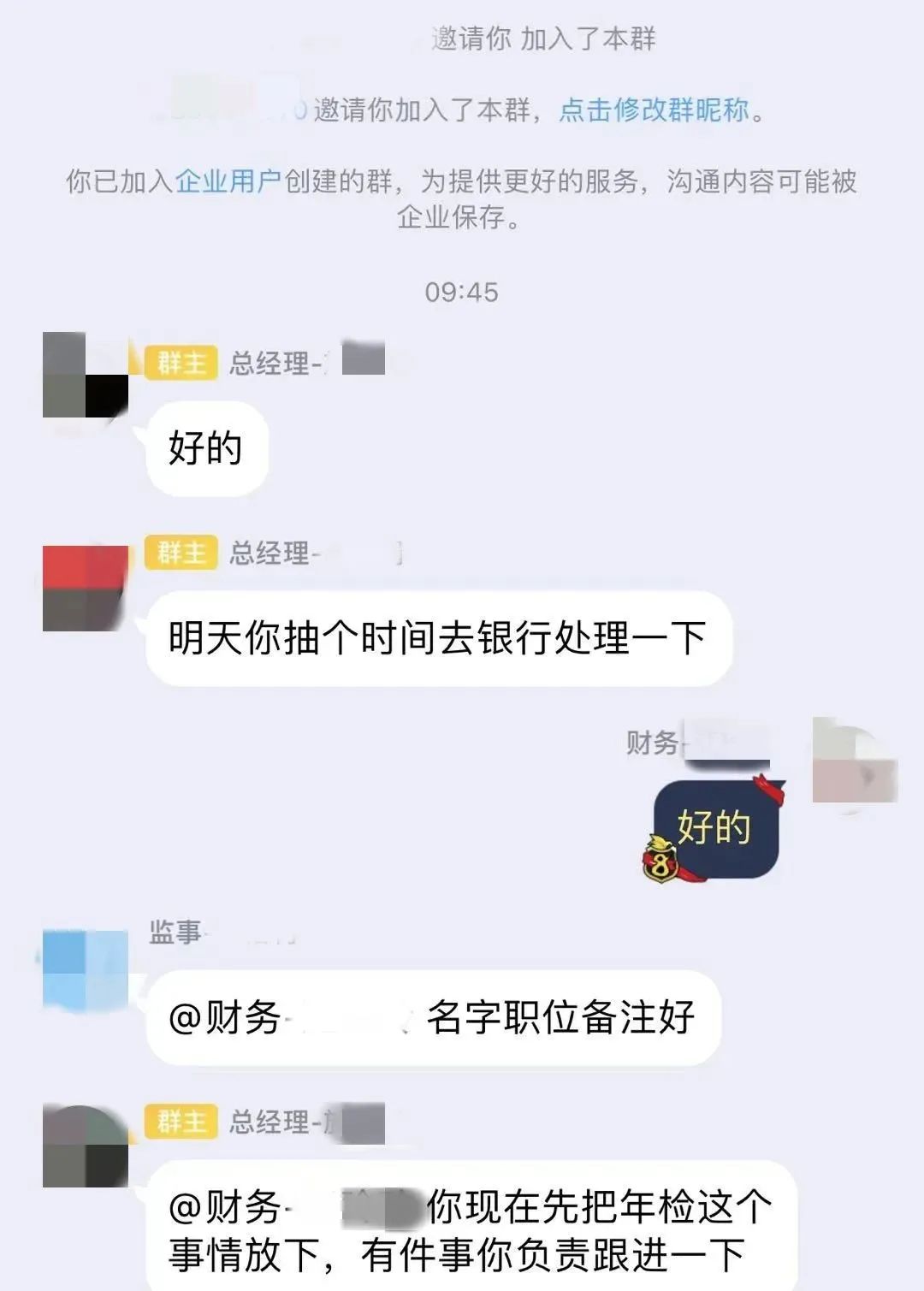
Task: Tap the 点击修改群昵称 link
Action: click(654, 110)
